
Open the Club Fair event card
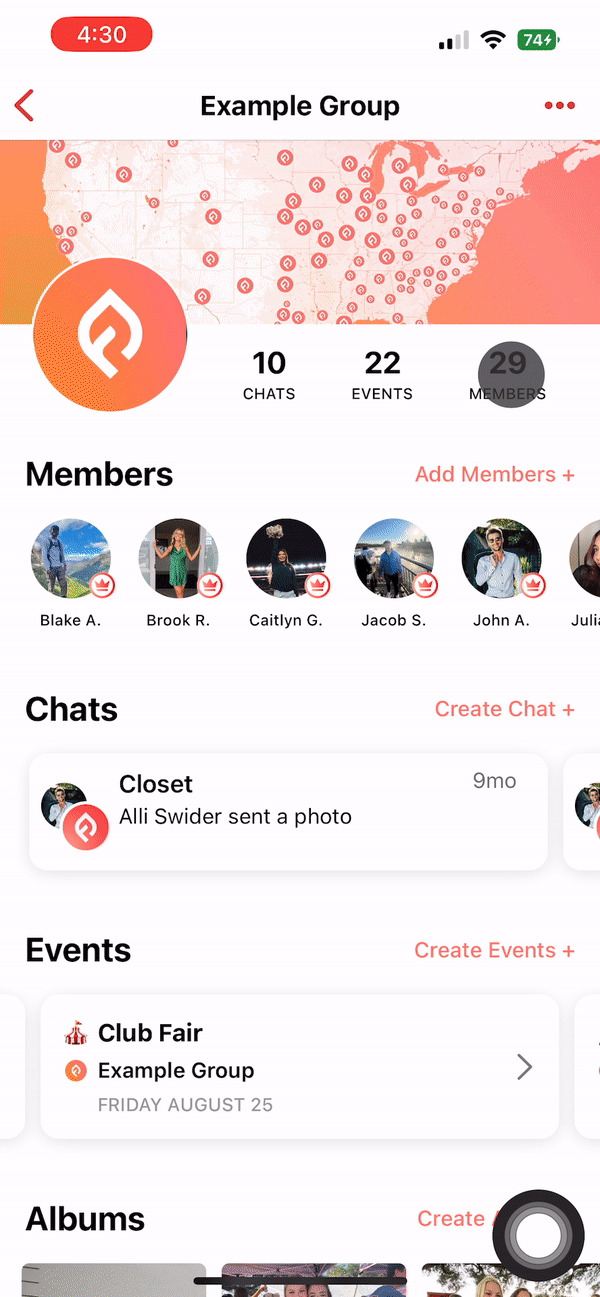(x=299, y=1066)
